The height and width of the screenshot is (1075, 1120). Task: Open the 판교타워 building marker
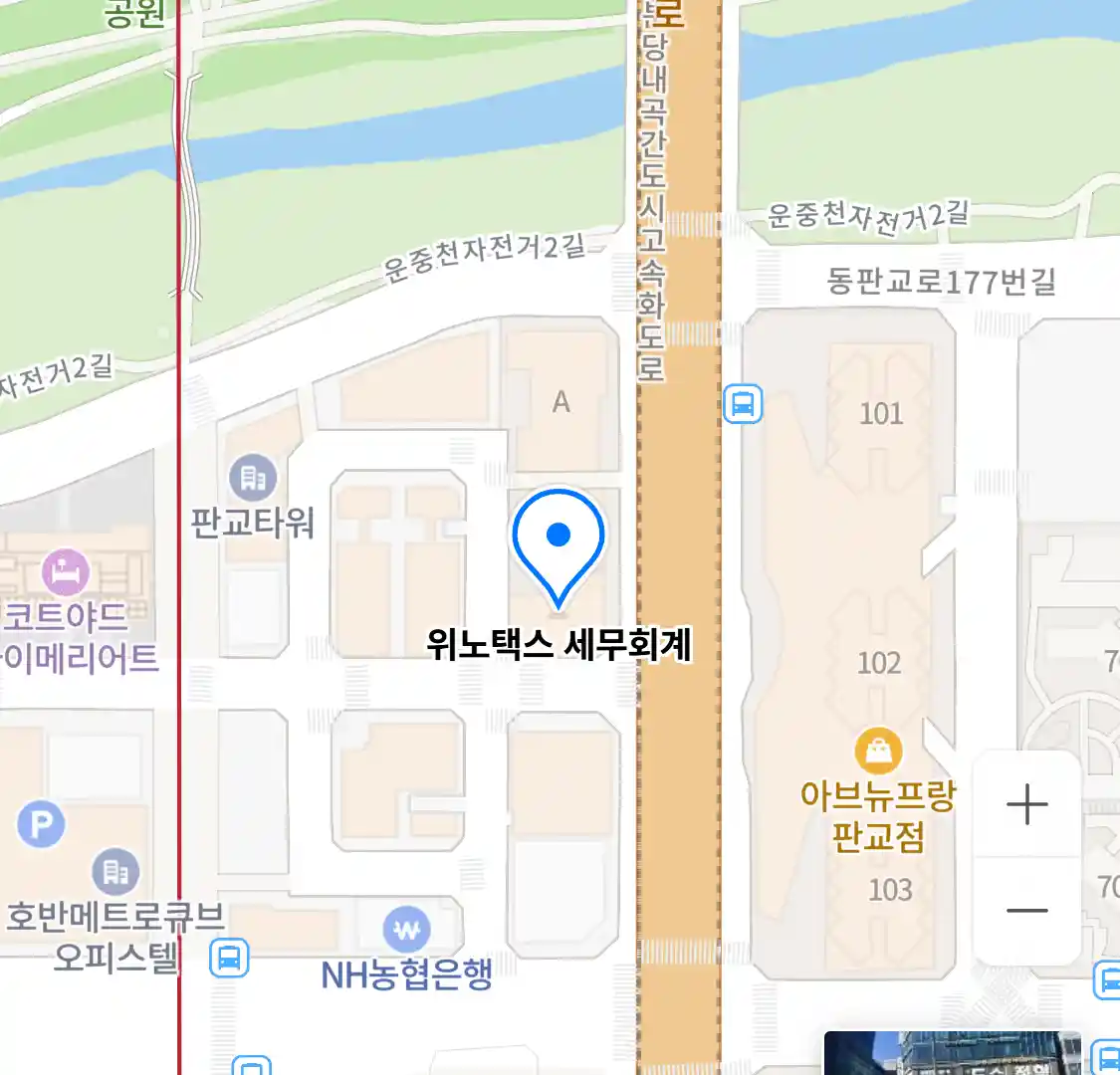click(x=253, y=479)
